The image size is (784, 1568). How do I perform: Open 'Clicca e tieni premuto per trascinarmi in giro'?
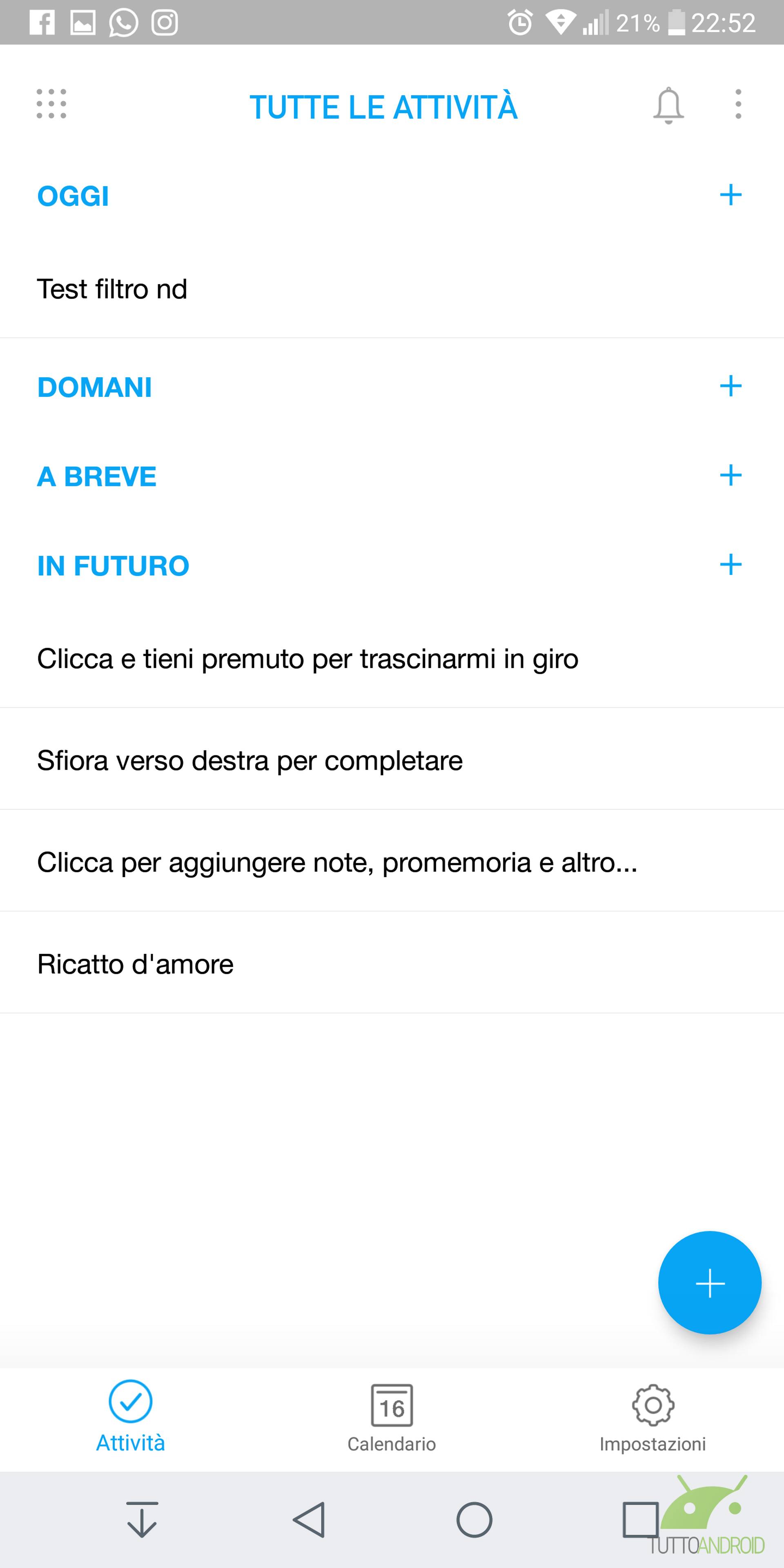[x=392, y=659]
